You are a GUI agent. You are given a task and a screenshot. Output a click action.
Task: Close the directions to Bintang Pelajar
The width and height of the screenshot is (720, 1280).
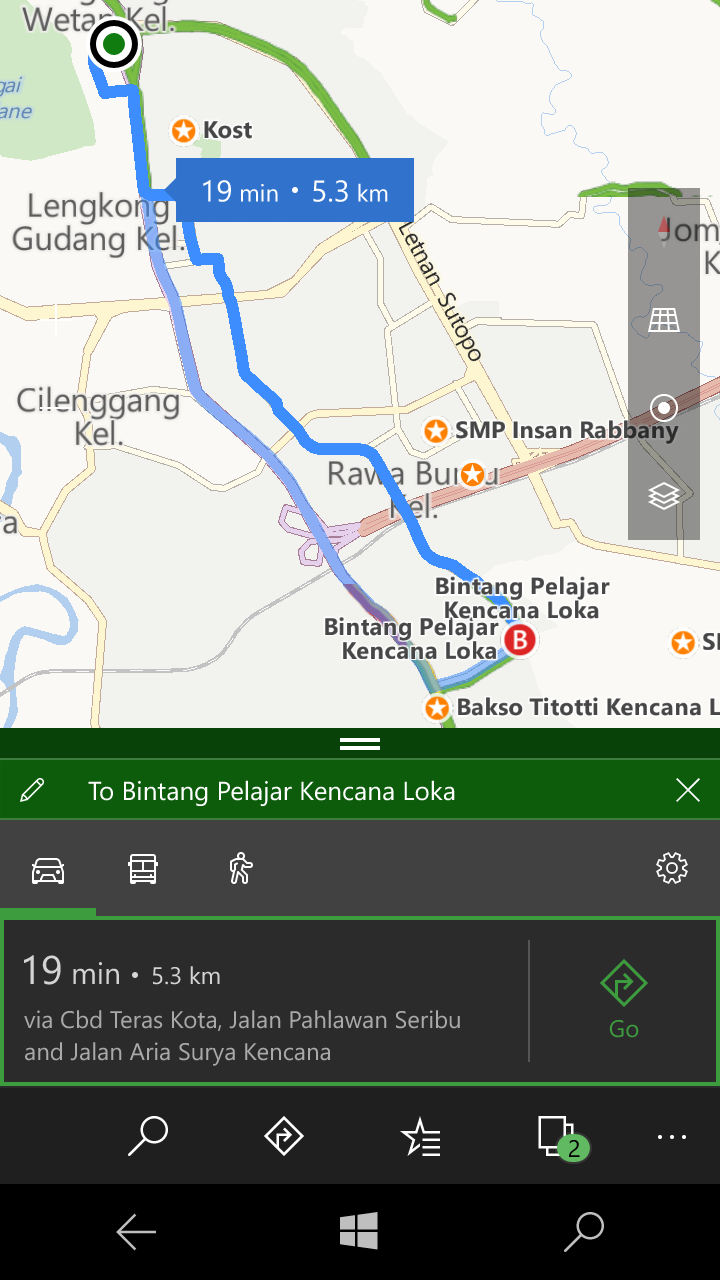[688, 791]
